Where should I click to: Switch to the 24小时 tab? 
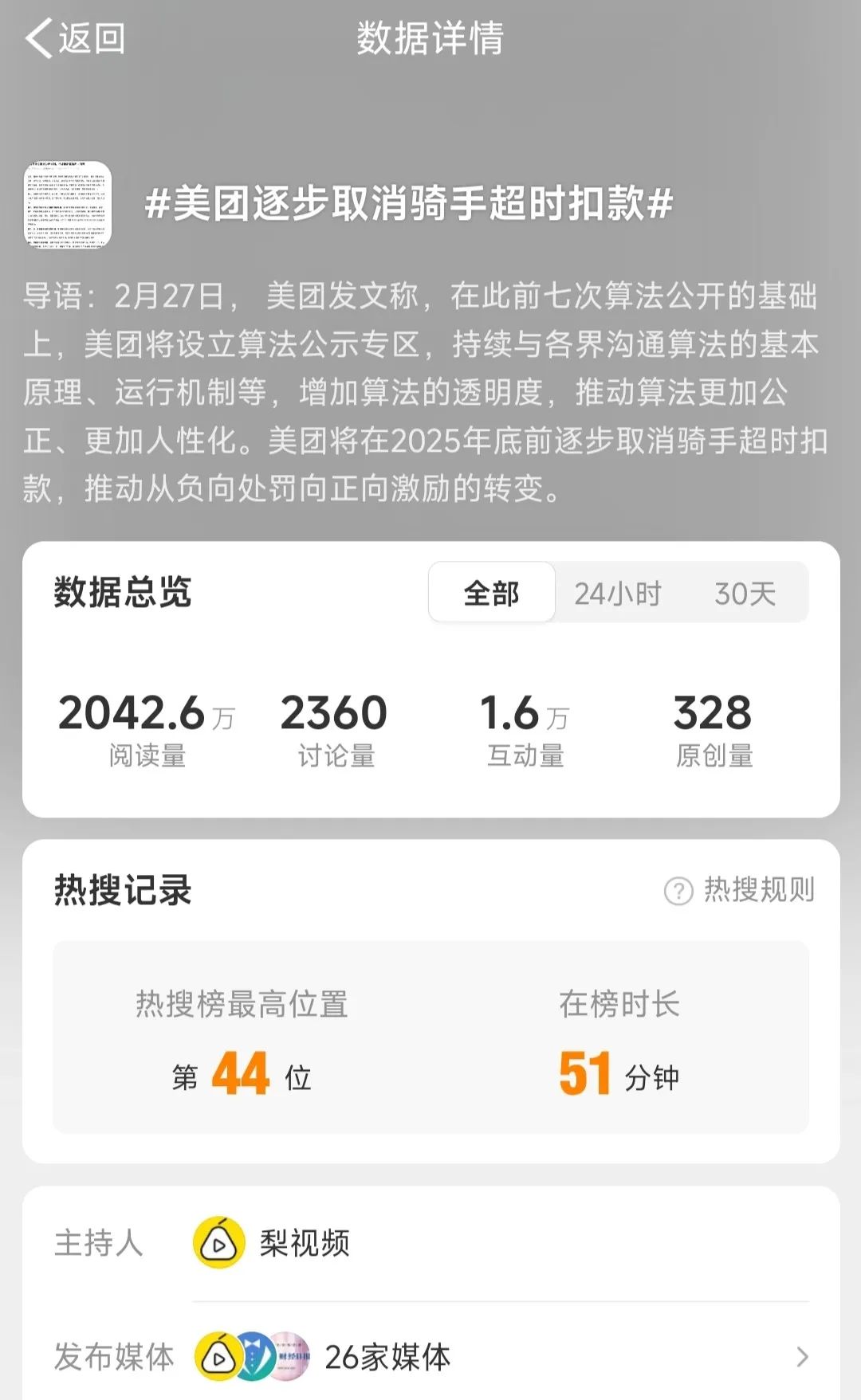[618, 594]
